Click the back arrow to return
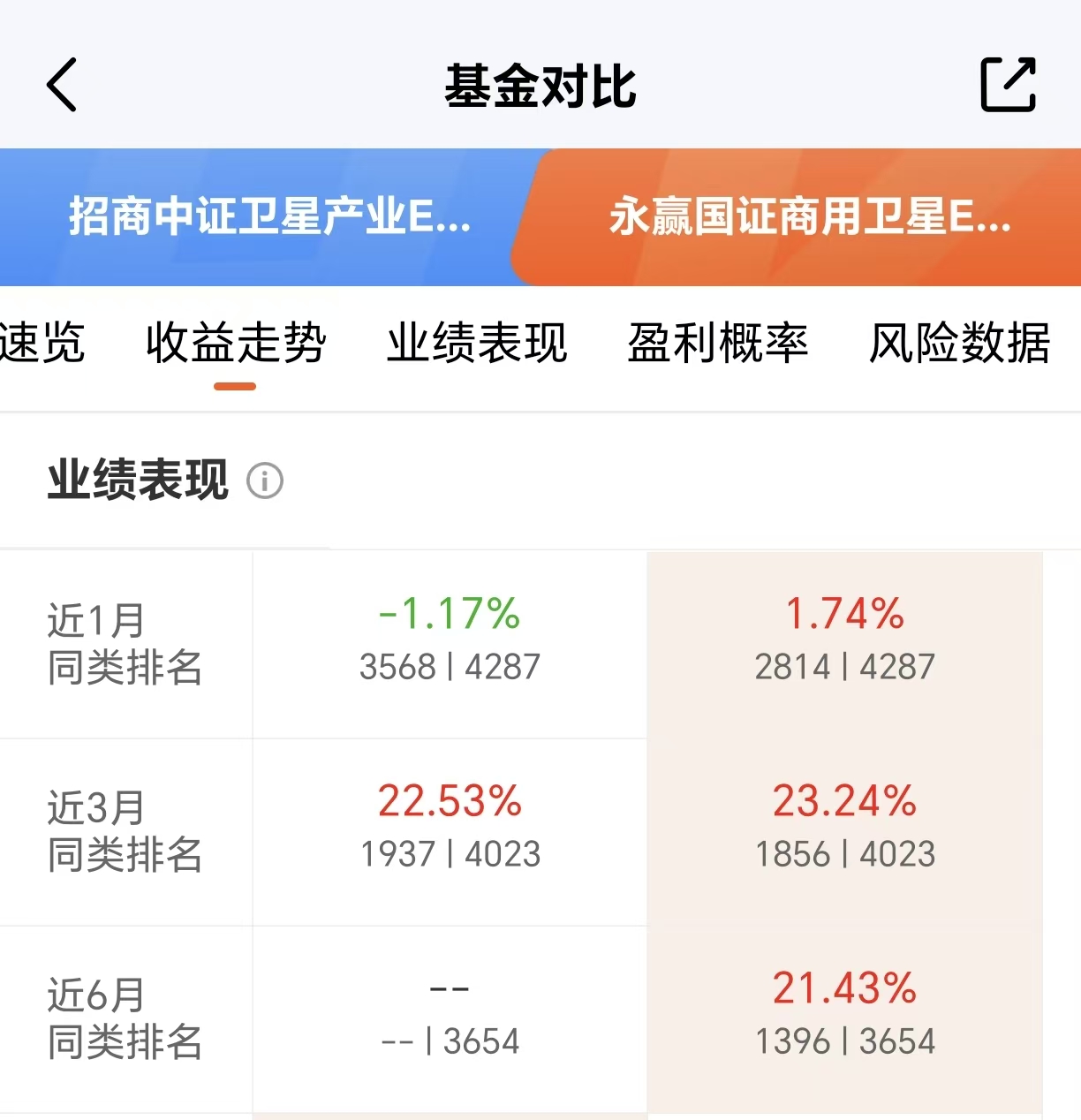Screen dimensions: 1081x1120 tap(62, 86)
